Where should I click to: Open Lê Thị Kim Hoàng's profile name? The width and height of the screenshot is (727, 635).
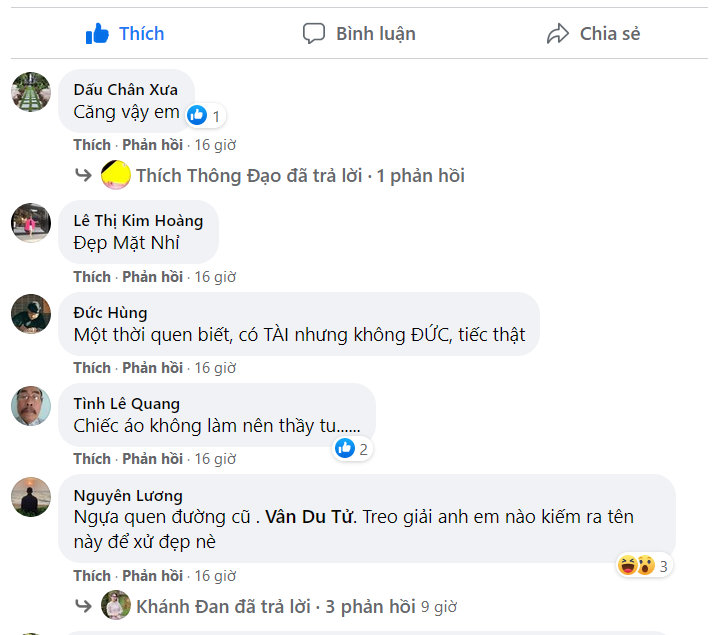(x=138, y=220)
